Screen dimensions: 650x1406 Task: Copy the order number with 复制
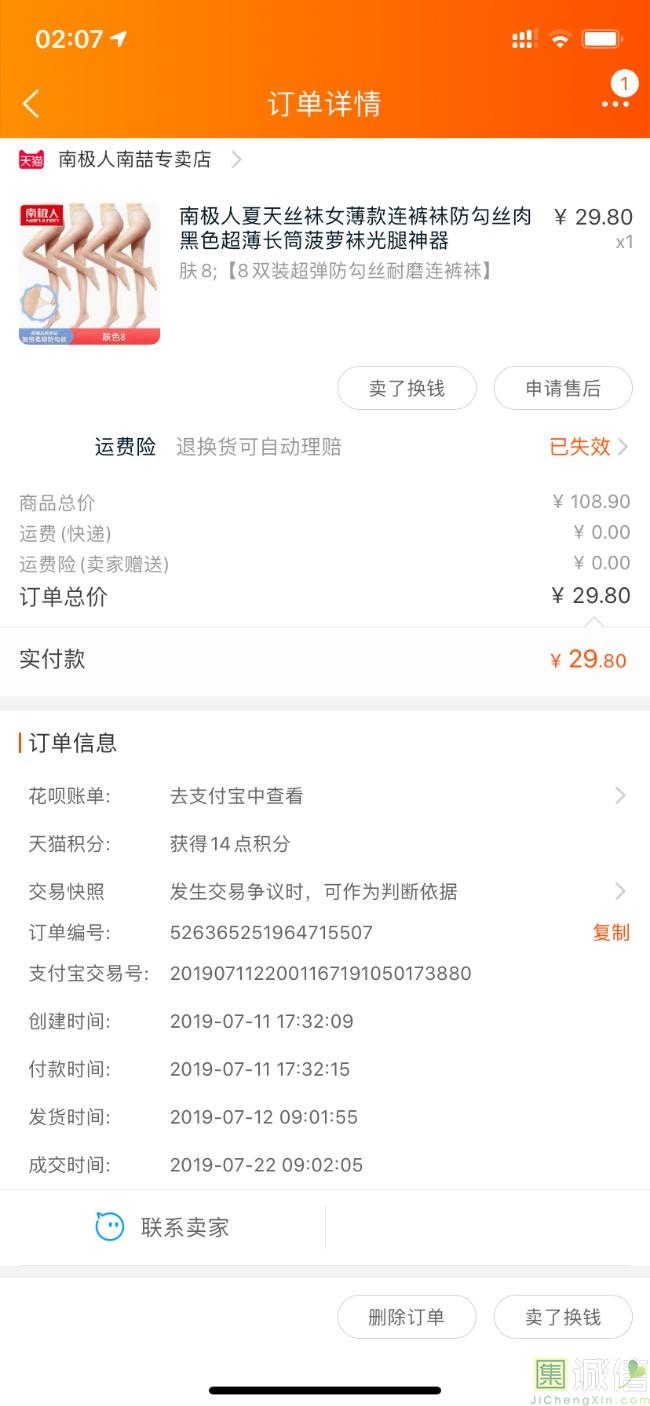click(611, 933)
